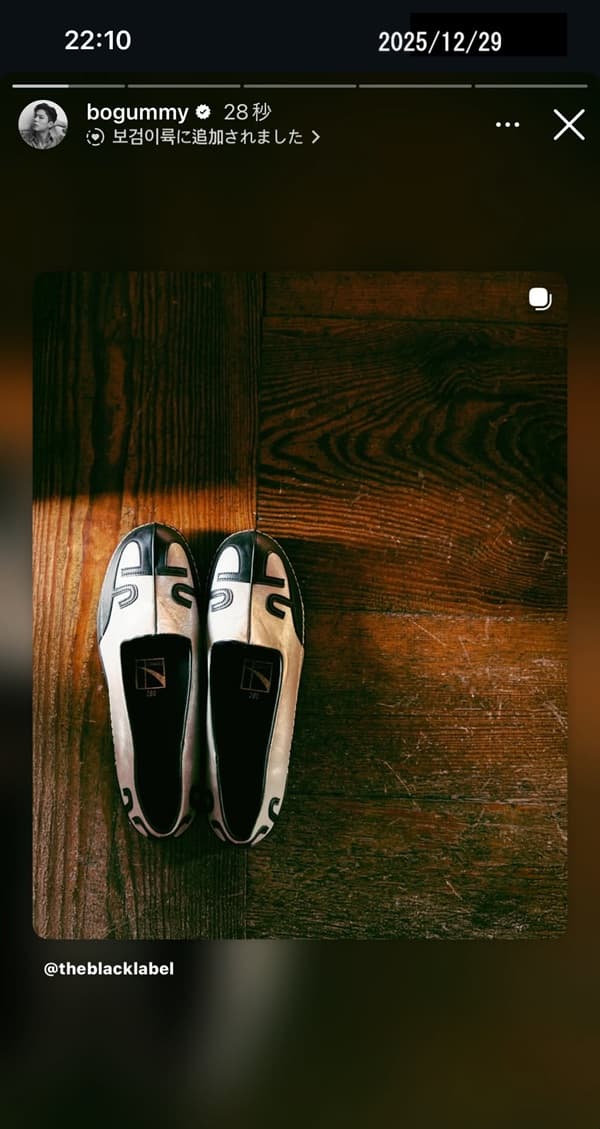Open the @theblacklabel mention

(109, 969)
